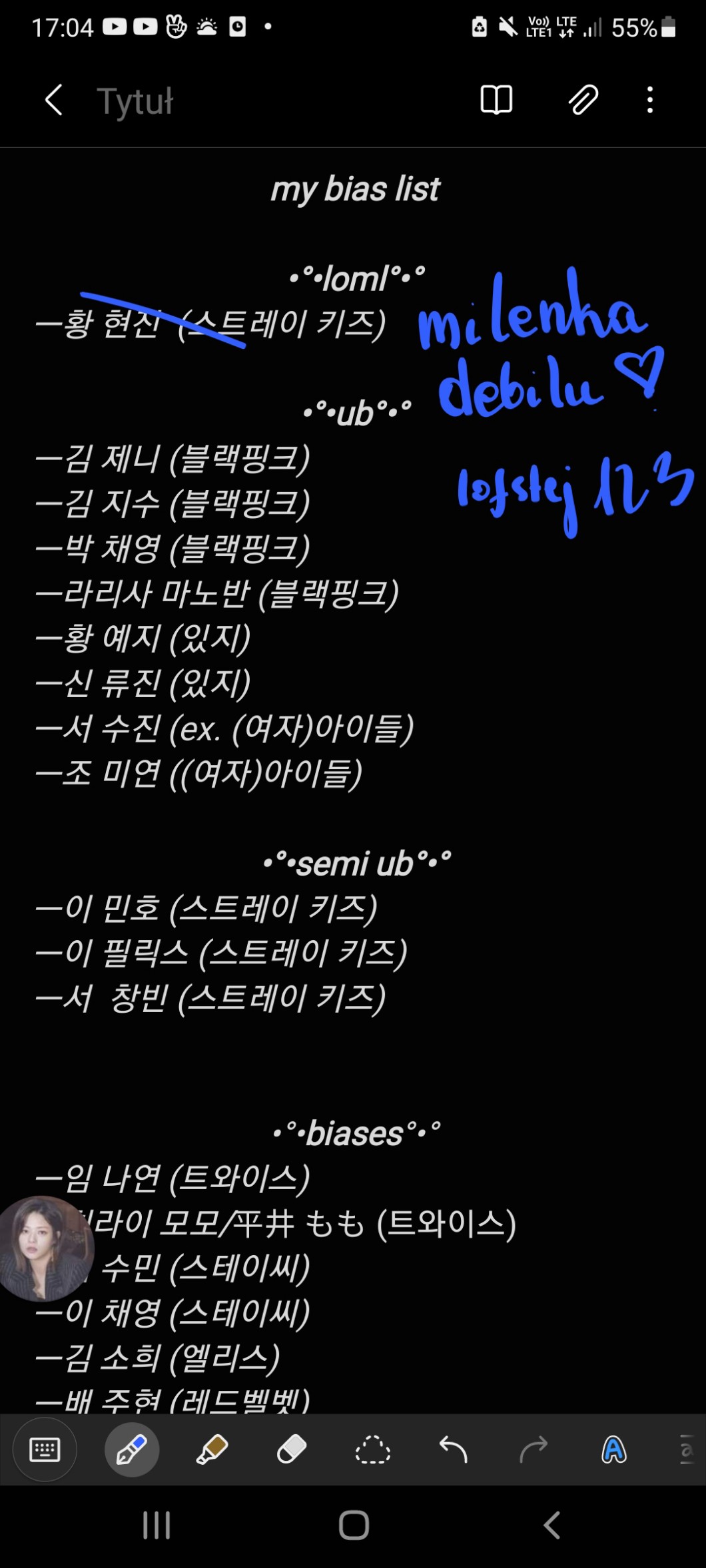Choose the eraser tool
The image size is (706, 1568).
[292, 1449]
